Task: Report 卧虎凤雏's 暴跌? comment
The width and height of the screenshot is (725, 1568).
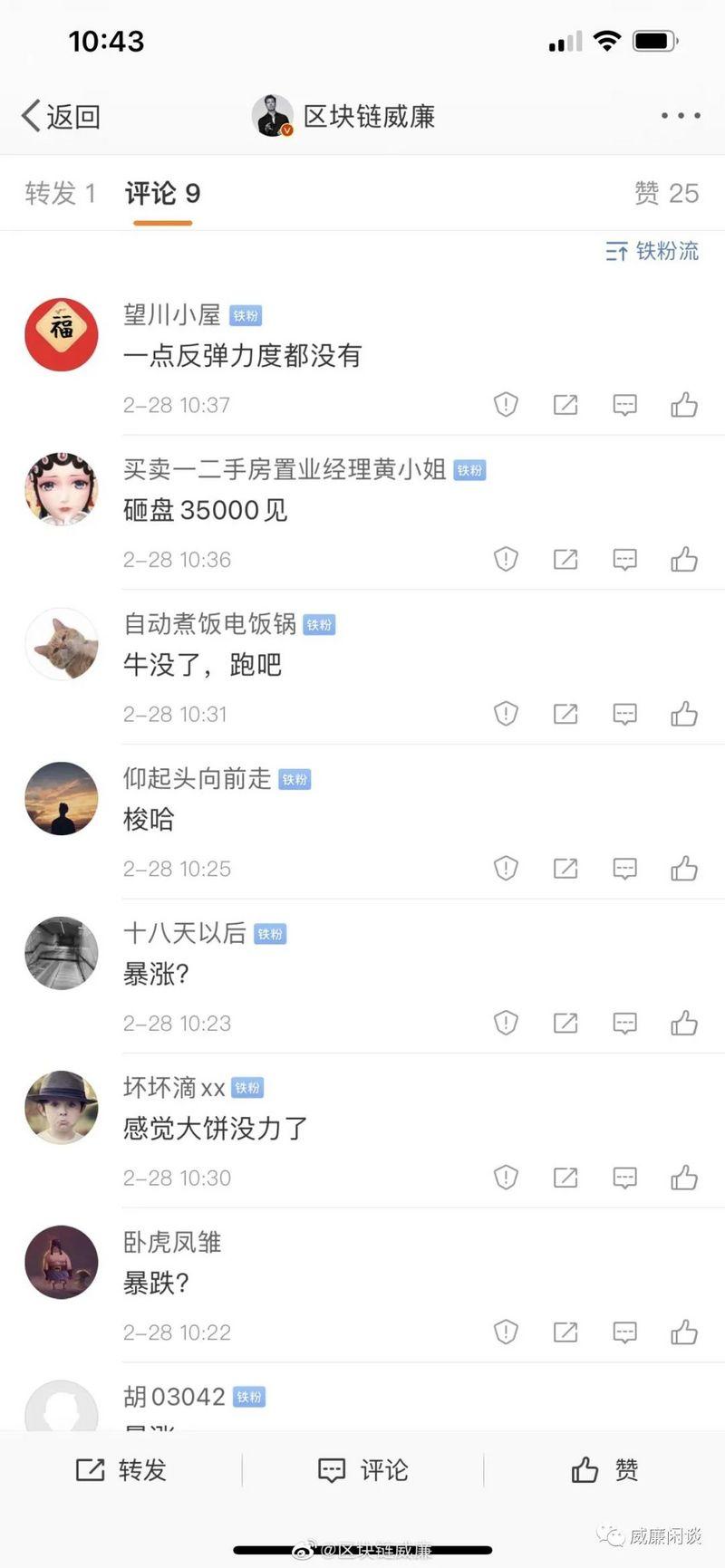Action: point(505,1332)
